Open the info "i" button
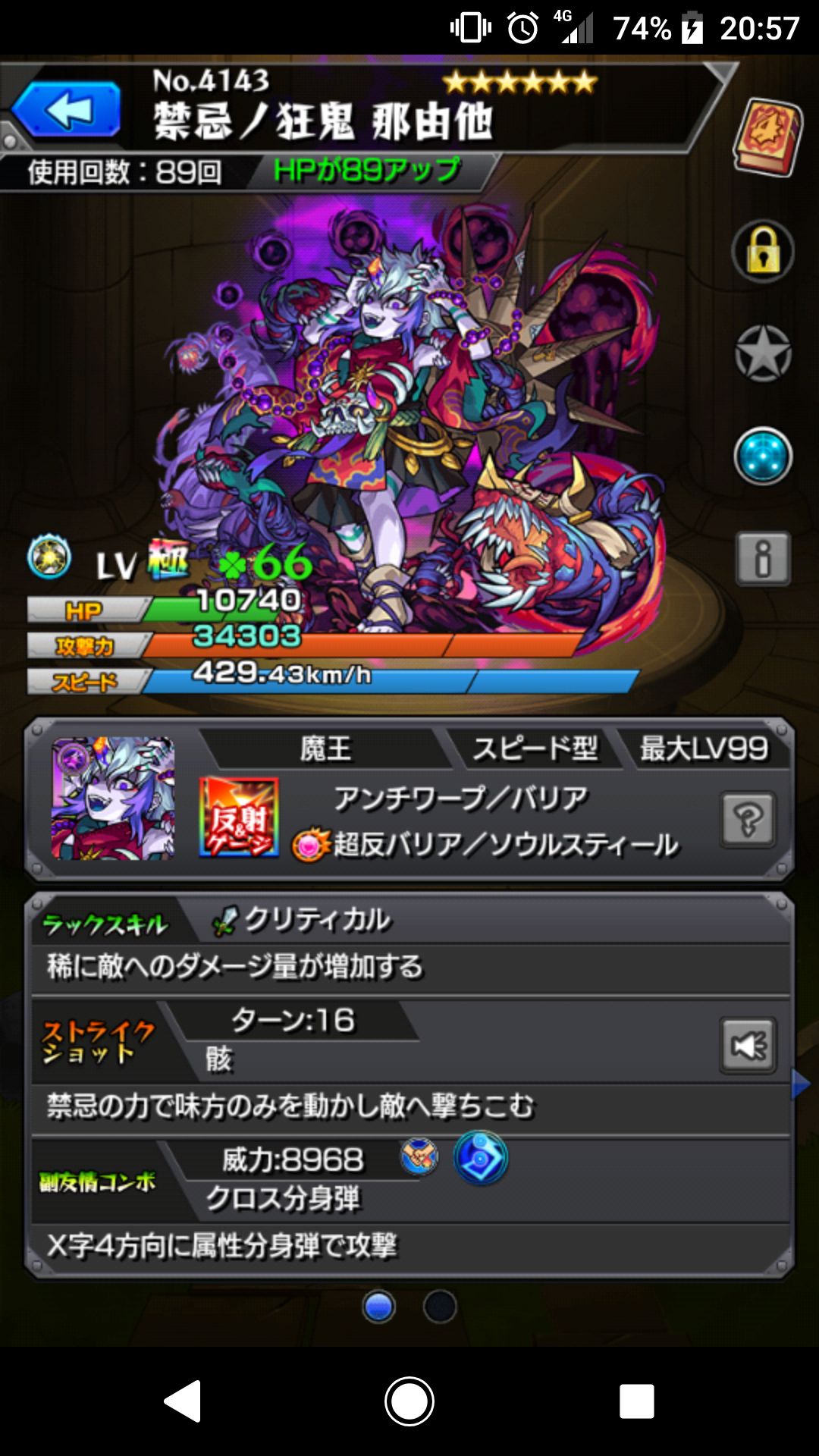This screenshot has width=819, height=1456. (x=763, y=559)
